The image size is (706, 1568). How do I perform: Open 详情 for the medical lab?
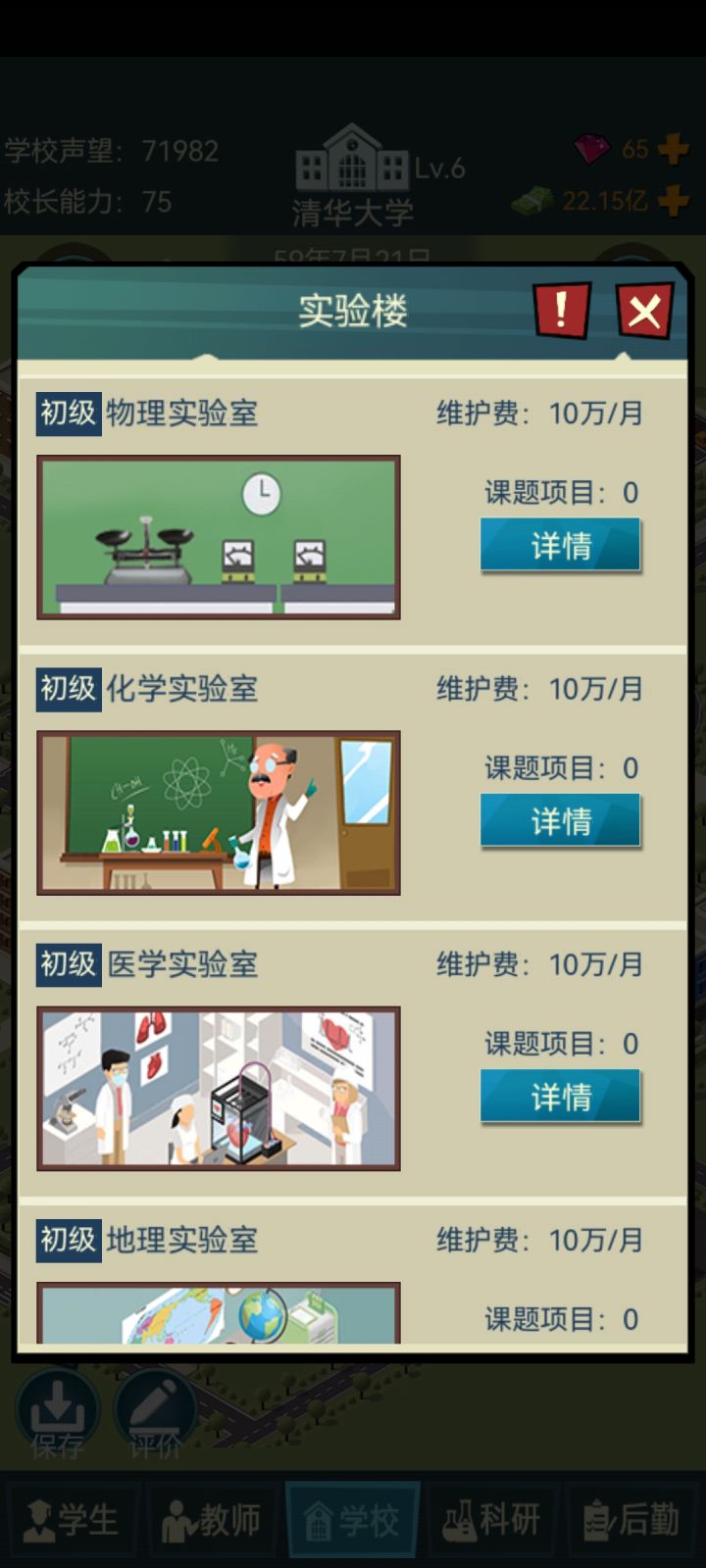[560, 1096]
